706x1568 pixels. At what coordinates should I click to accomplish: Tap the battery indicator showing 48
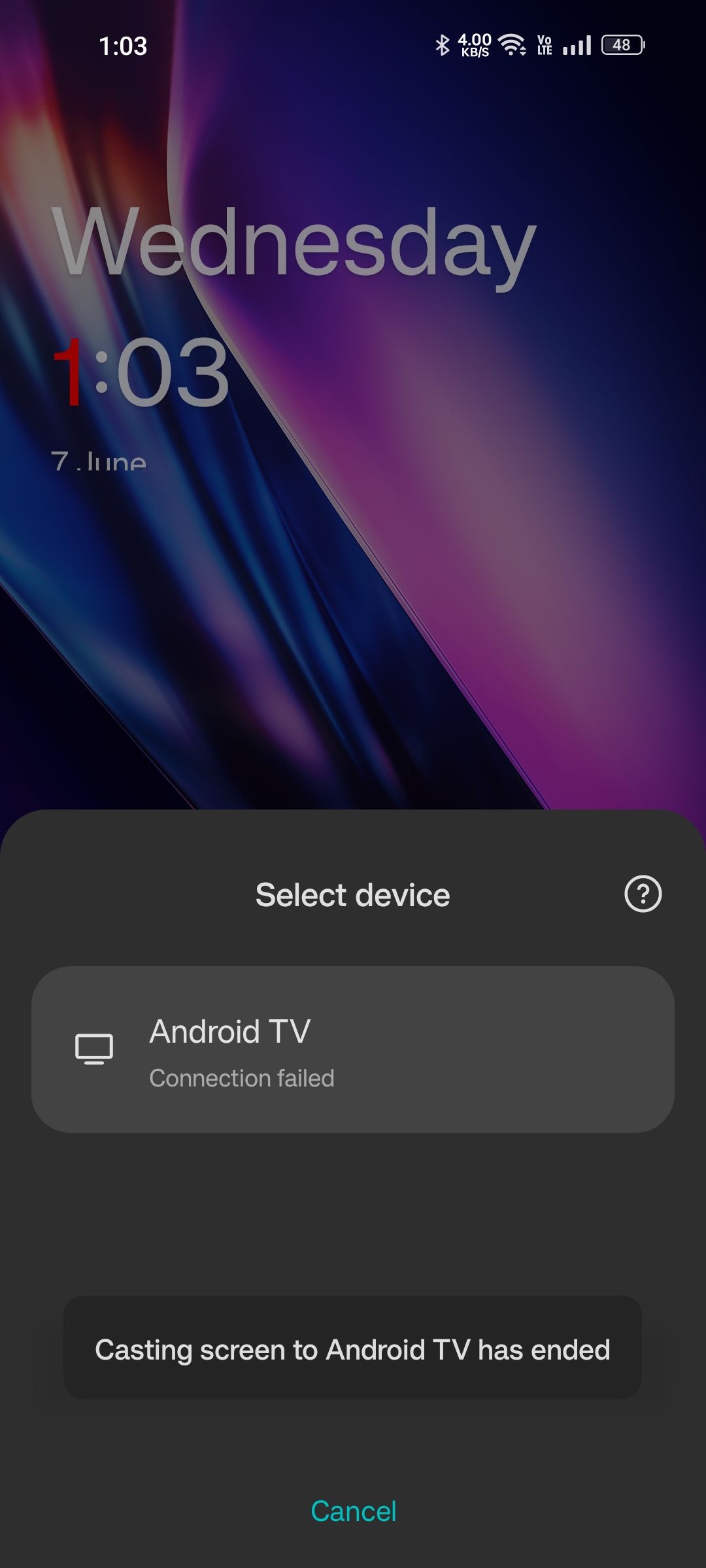pos(620,46)
